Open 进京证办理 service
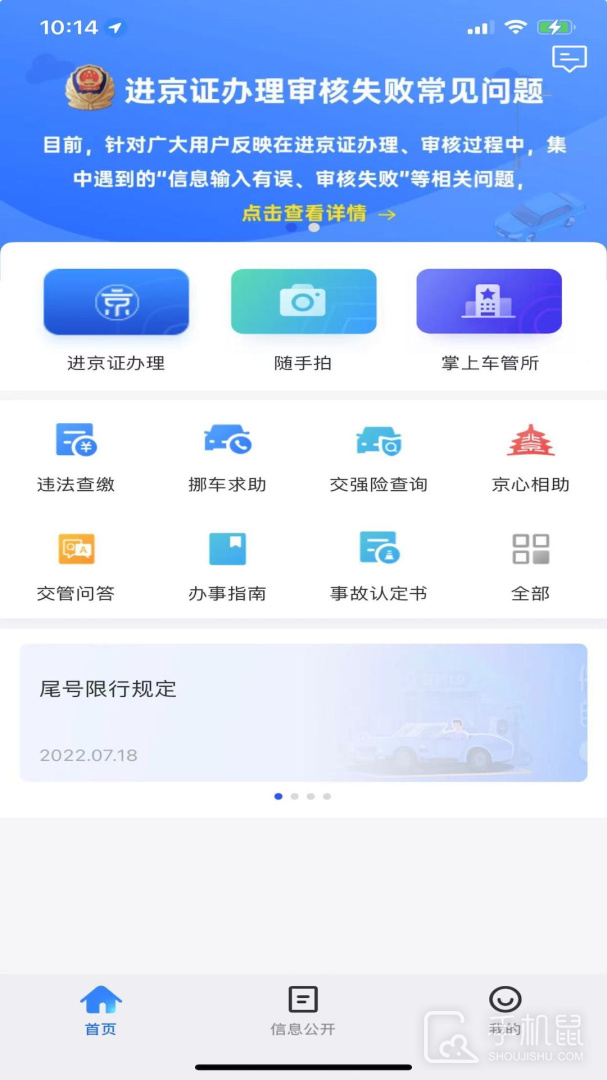Image resolution: width=607 pixels, height=1080 pixels. click(x=116, y=302)
